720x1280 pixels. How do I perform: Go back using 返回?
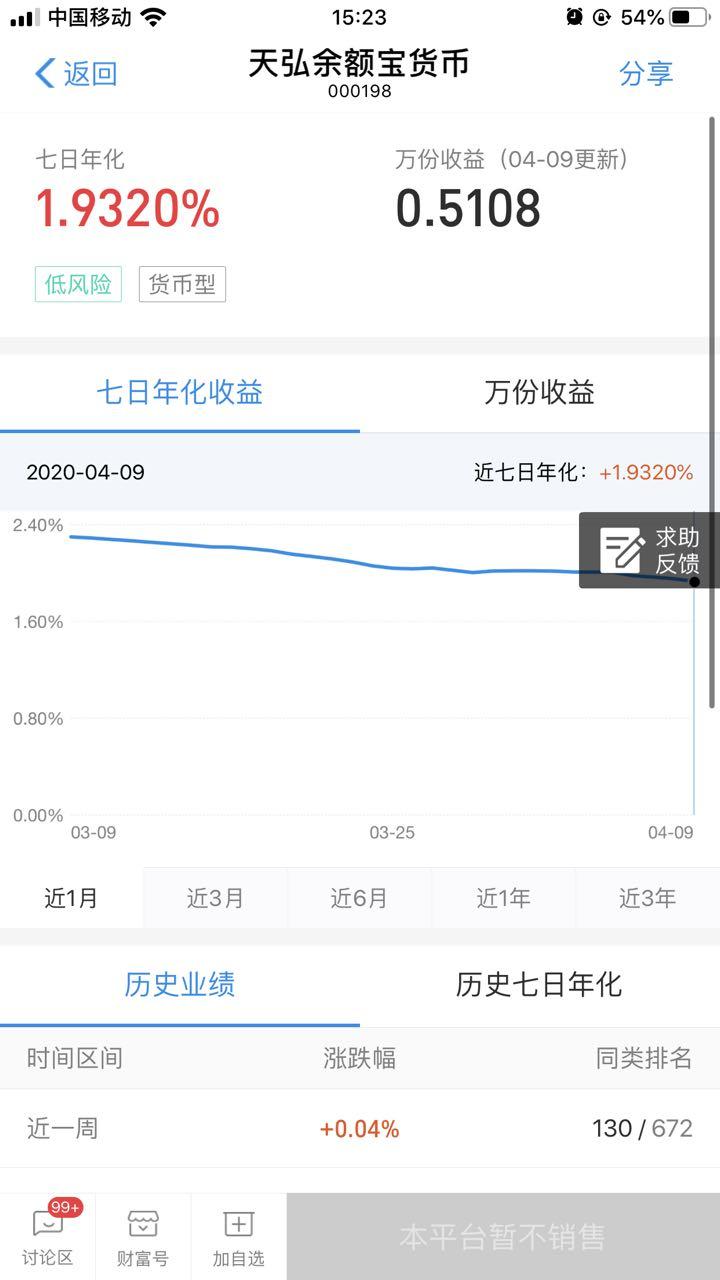(x=76, y=73)
